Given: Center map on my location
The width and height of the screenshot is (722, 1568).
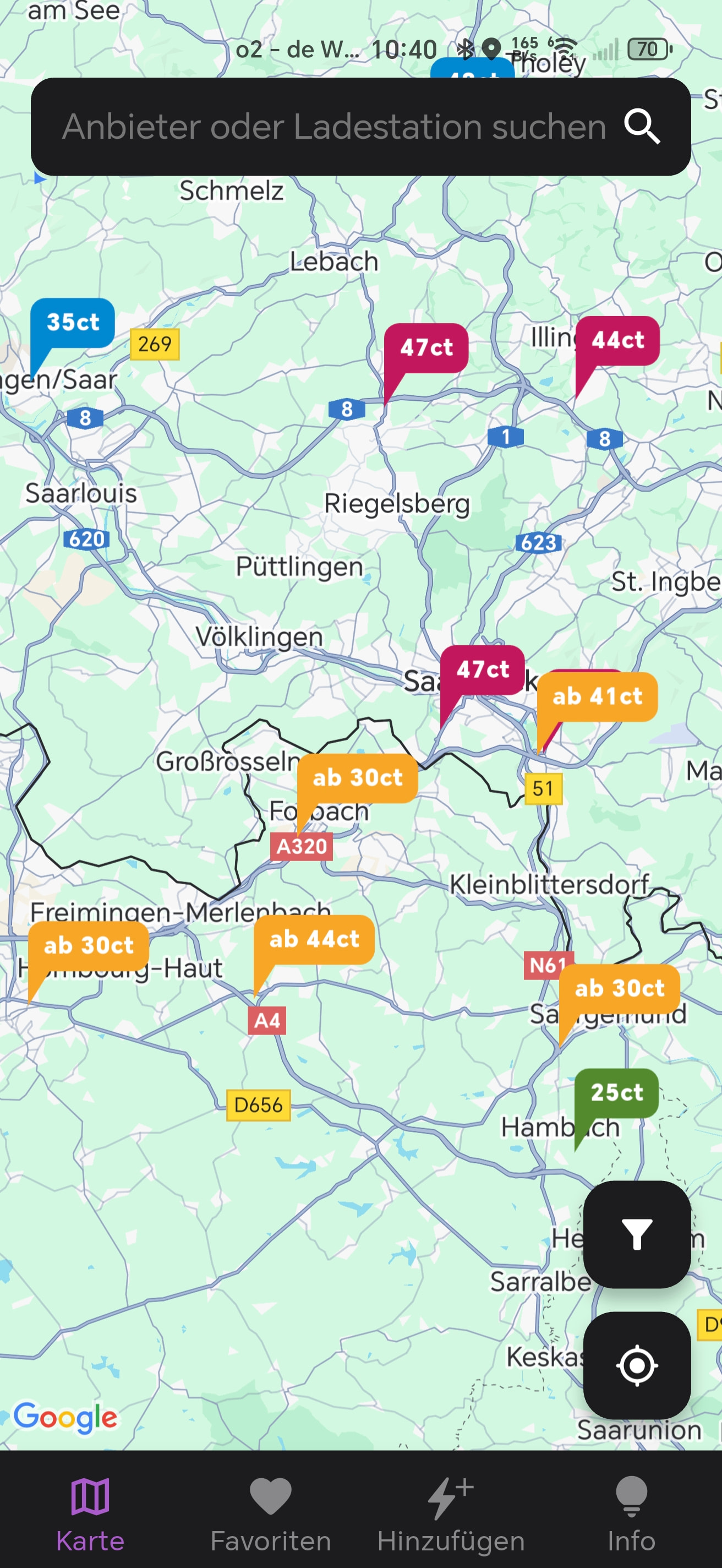Looking at the screenshot, I should coord(636,1365).
